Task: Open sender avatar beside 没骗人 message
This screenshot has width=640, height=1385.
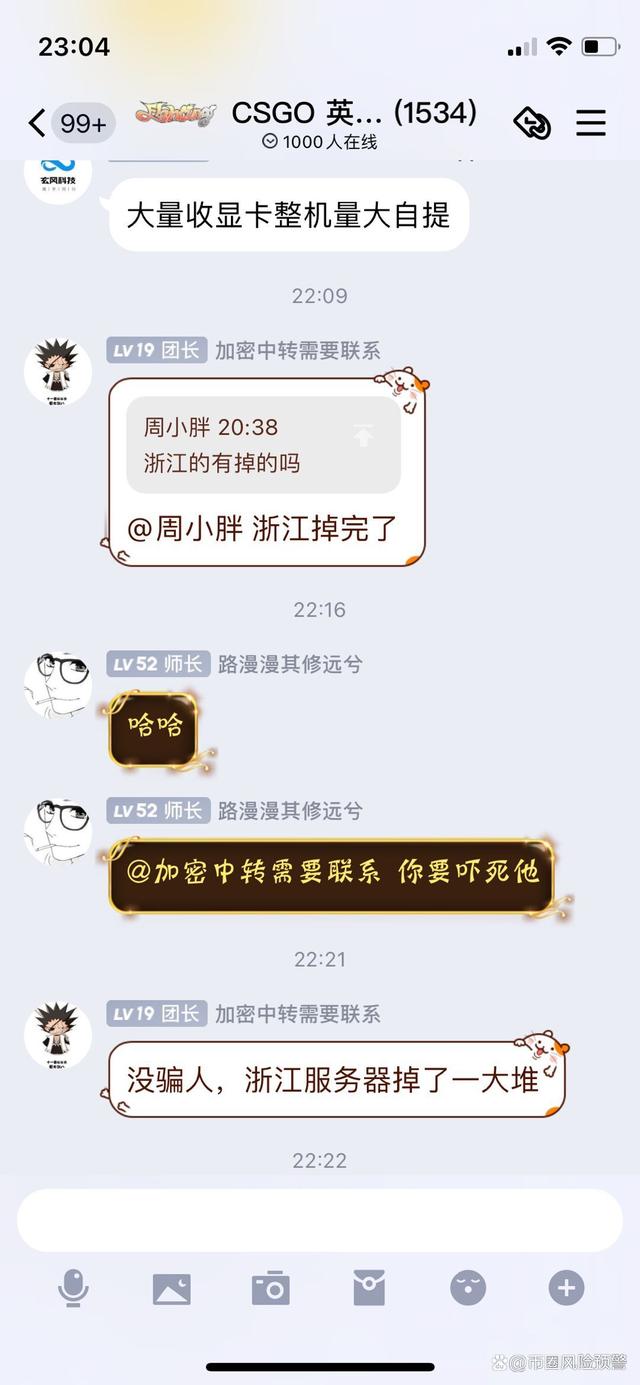Action: 58,1034
